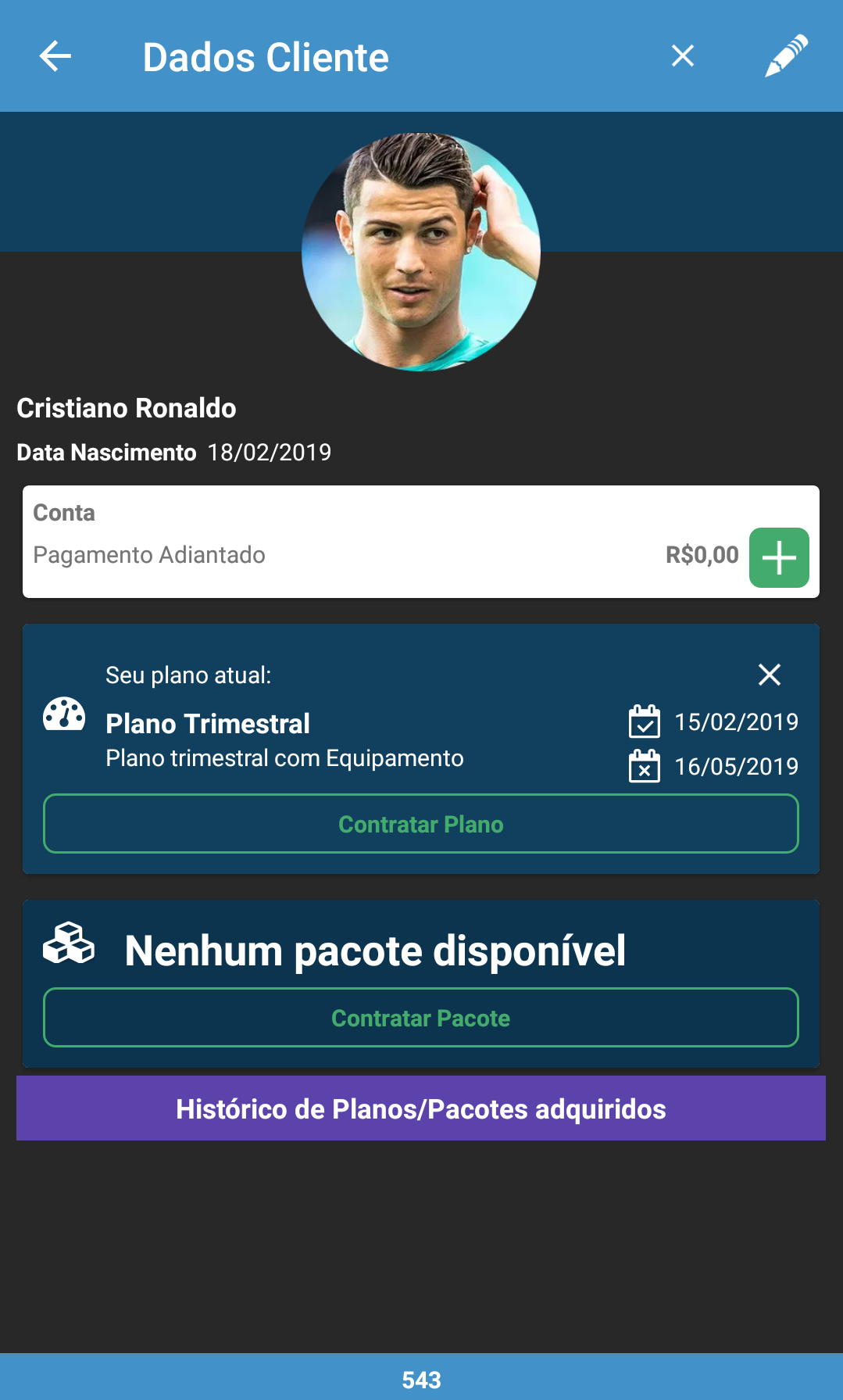Go back using the top arrow
The width and height of the screenshot is (843, 1400).
pos(55,56)
